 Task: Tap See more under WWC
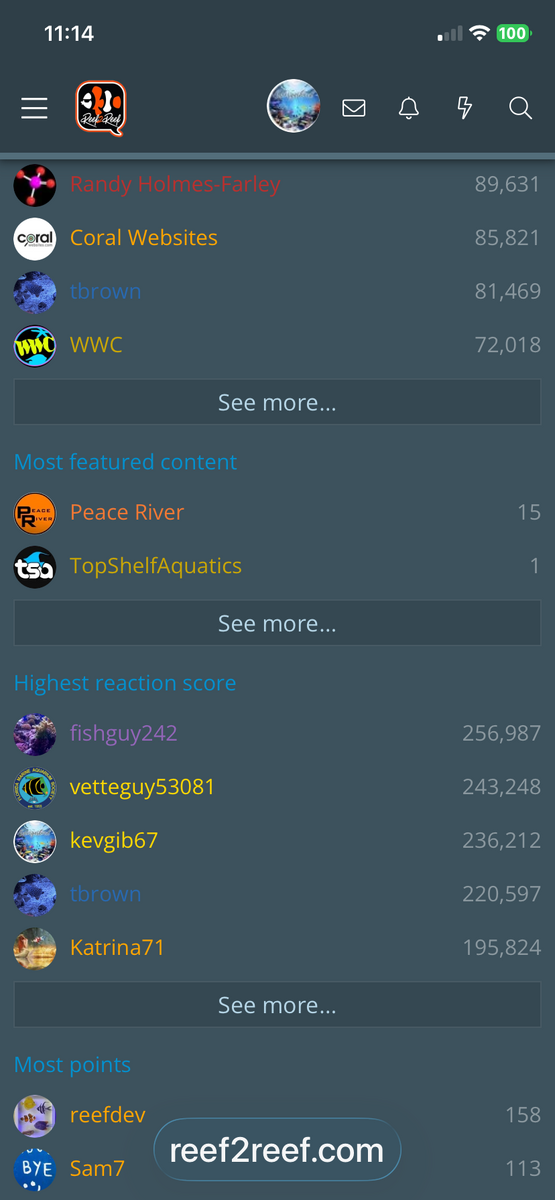(277, 403)
